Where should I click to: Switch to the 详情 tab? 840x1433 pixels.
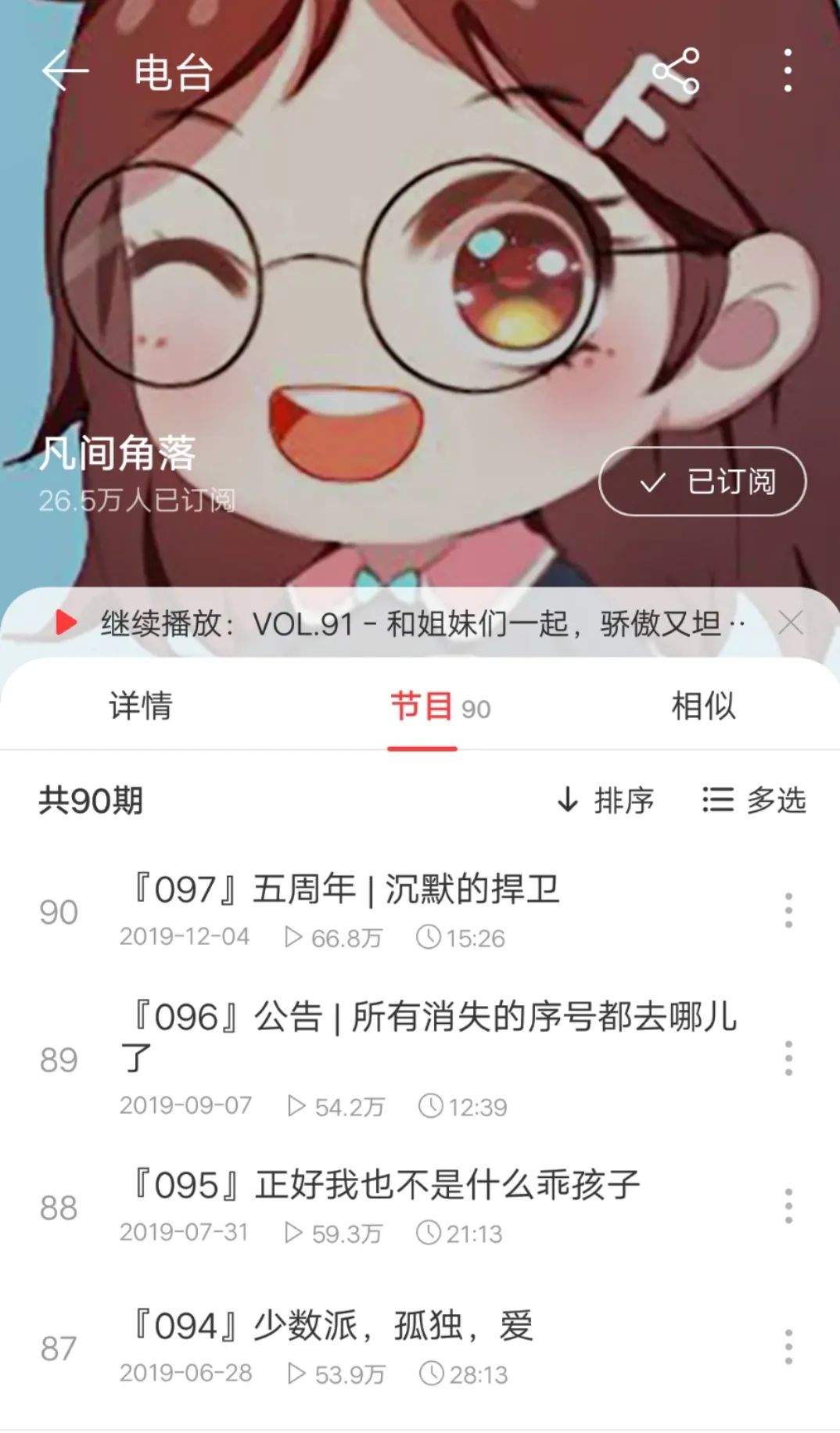click(x=140, y=706)
